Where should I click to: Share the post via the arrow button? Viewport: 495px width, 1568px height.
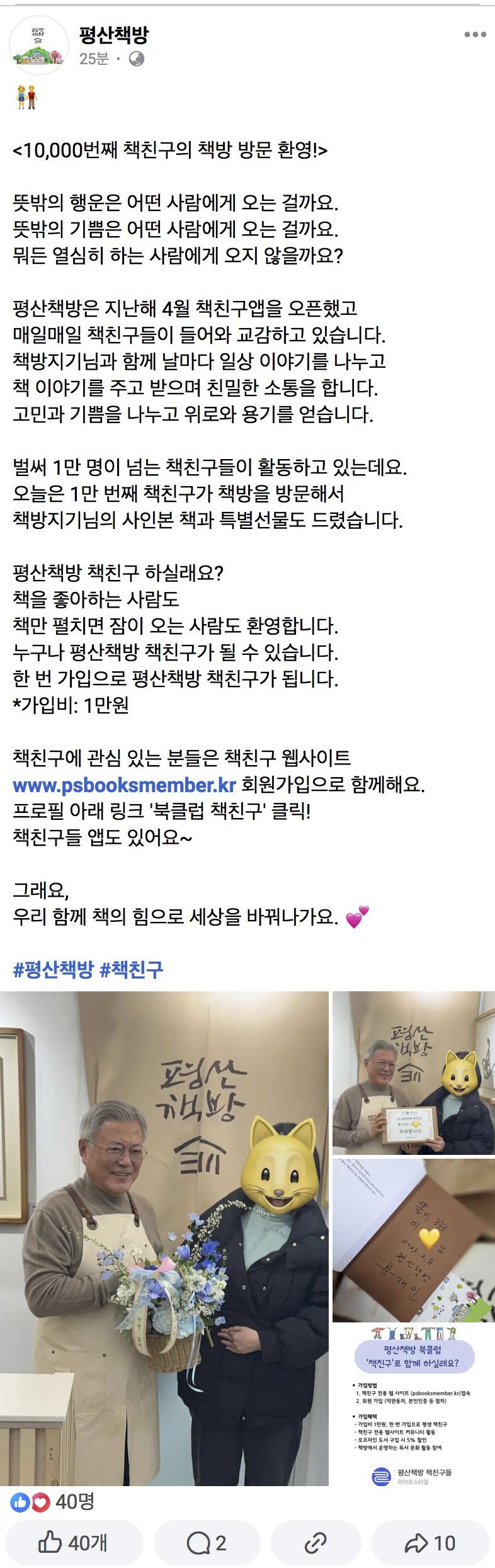coord(430,1543)
